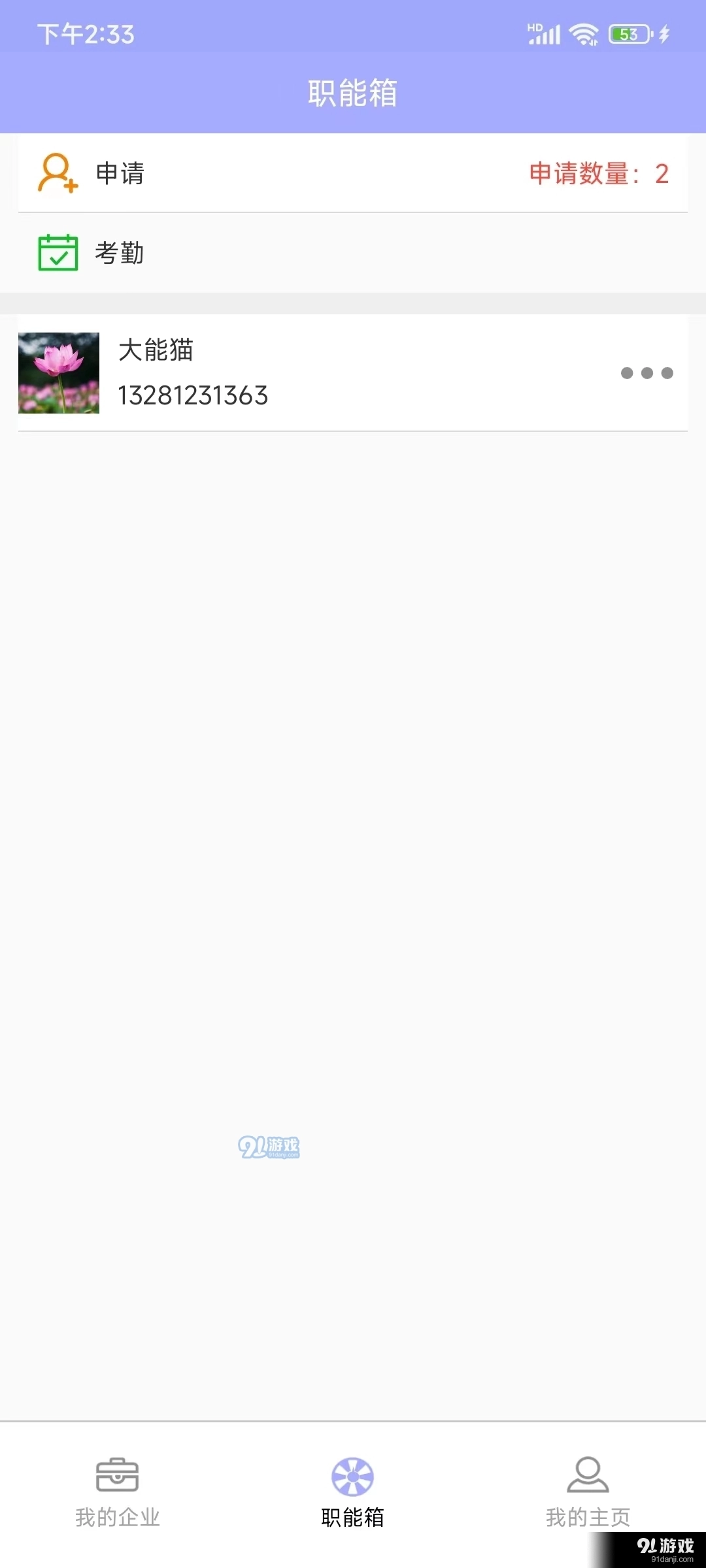Open the 考勤 attendance row
Screen dimensions: 706x1568
(353, 253)
